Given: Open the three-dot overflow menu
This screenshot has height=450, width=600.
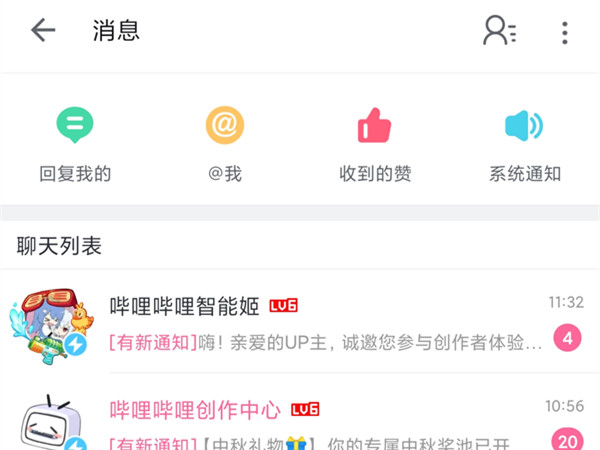Looking at the screenshot, I should [565, 32].
